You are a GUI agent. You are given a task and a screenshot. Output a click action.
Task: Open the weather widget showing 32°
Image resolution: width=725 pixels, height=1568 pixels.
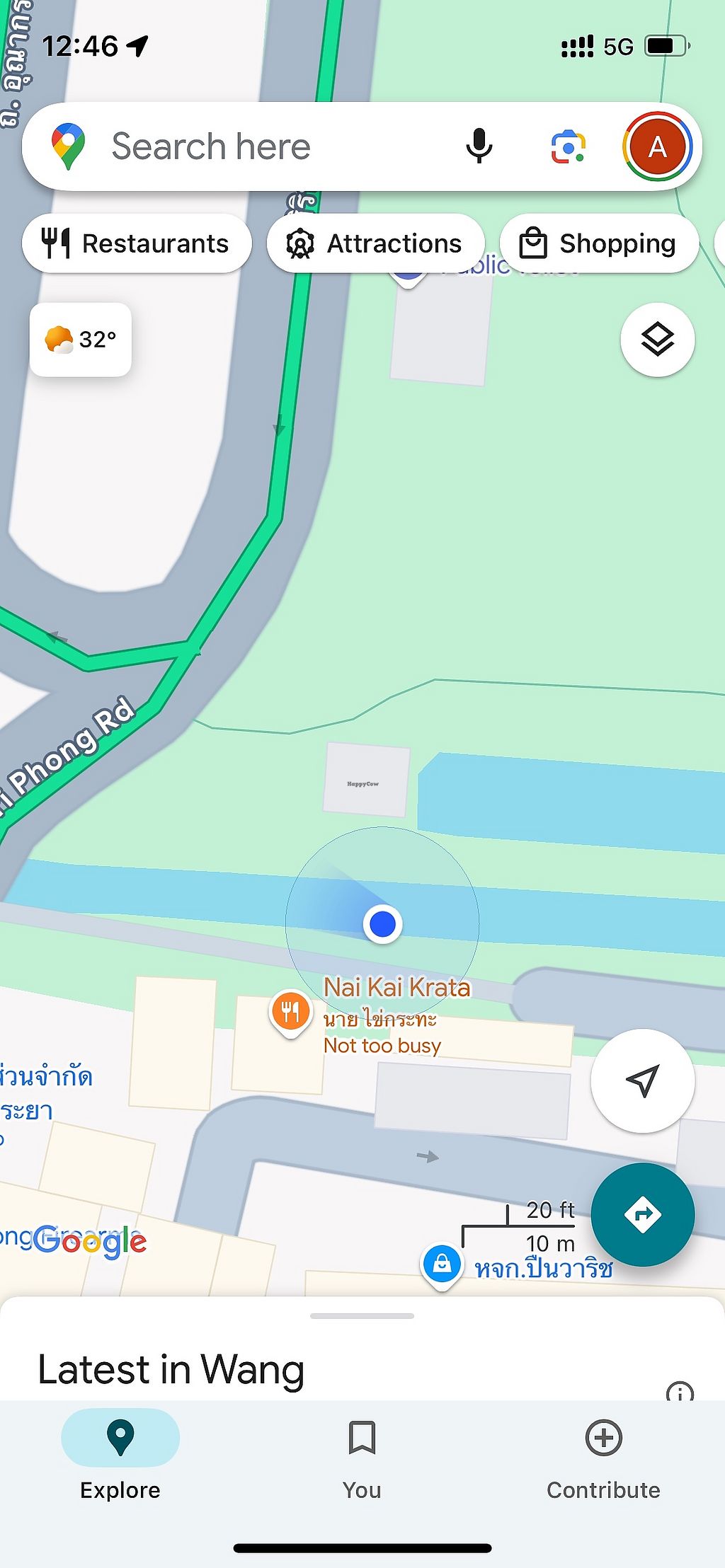click(x=81, y=340)
